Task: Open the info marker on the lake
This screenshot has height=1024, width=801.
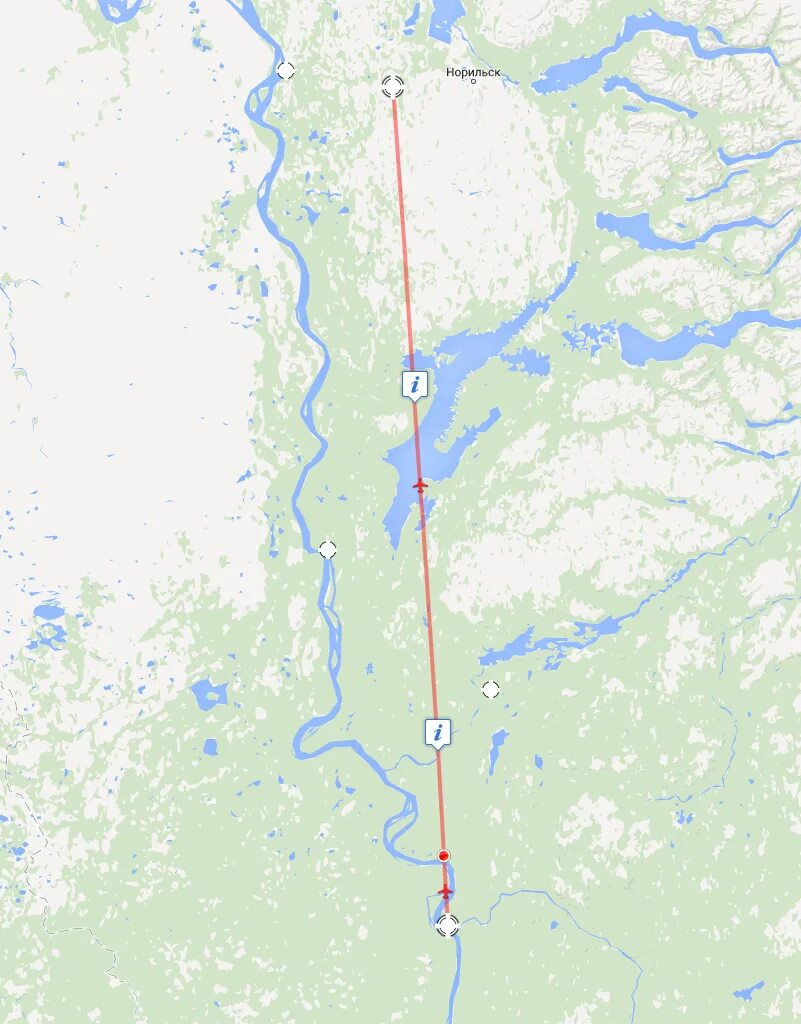Action: click(415, 383)
